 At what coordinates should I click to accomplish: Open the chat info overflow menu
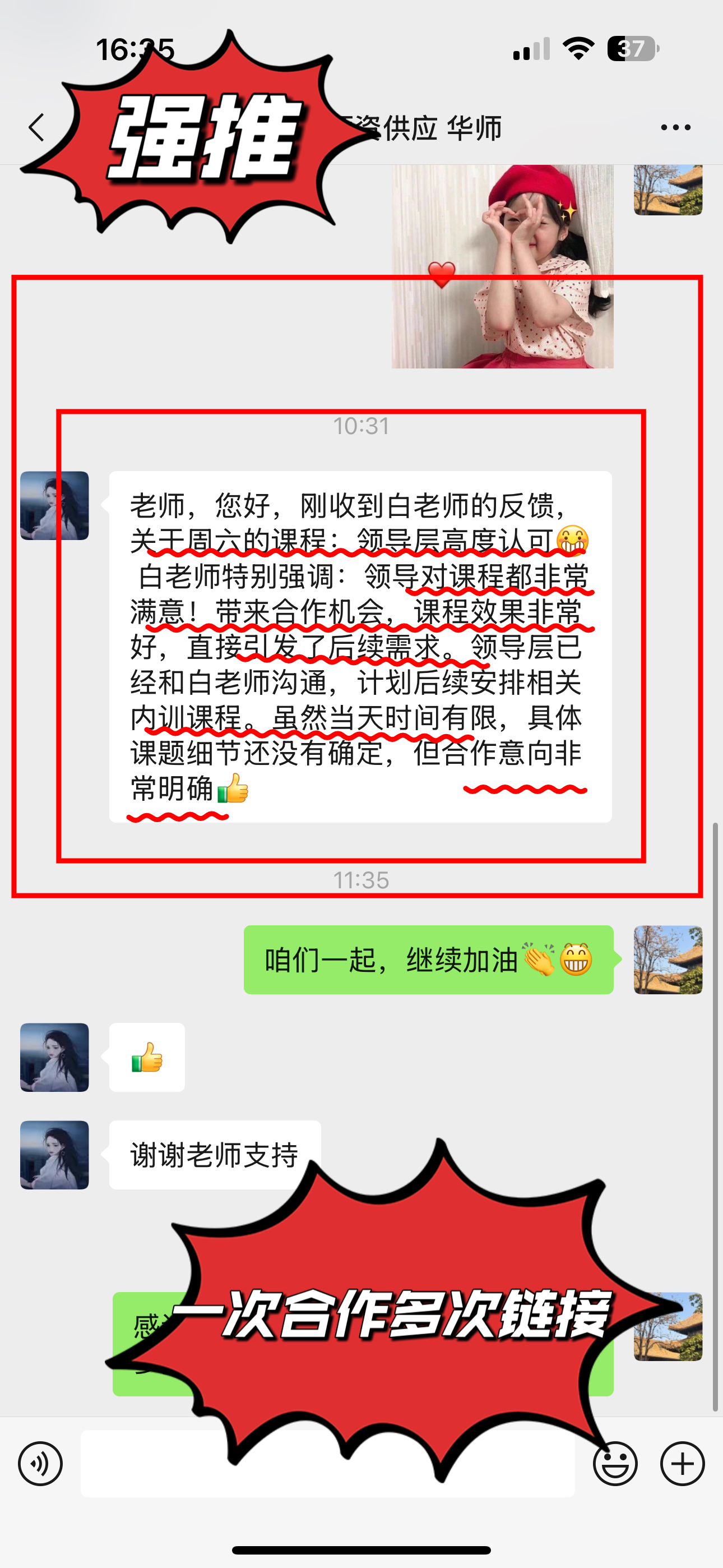click(x=675, y=127)
